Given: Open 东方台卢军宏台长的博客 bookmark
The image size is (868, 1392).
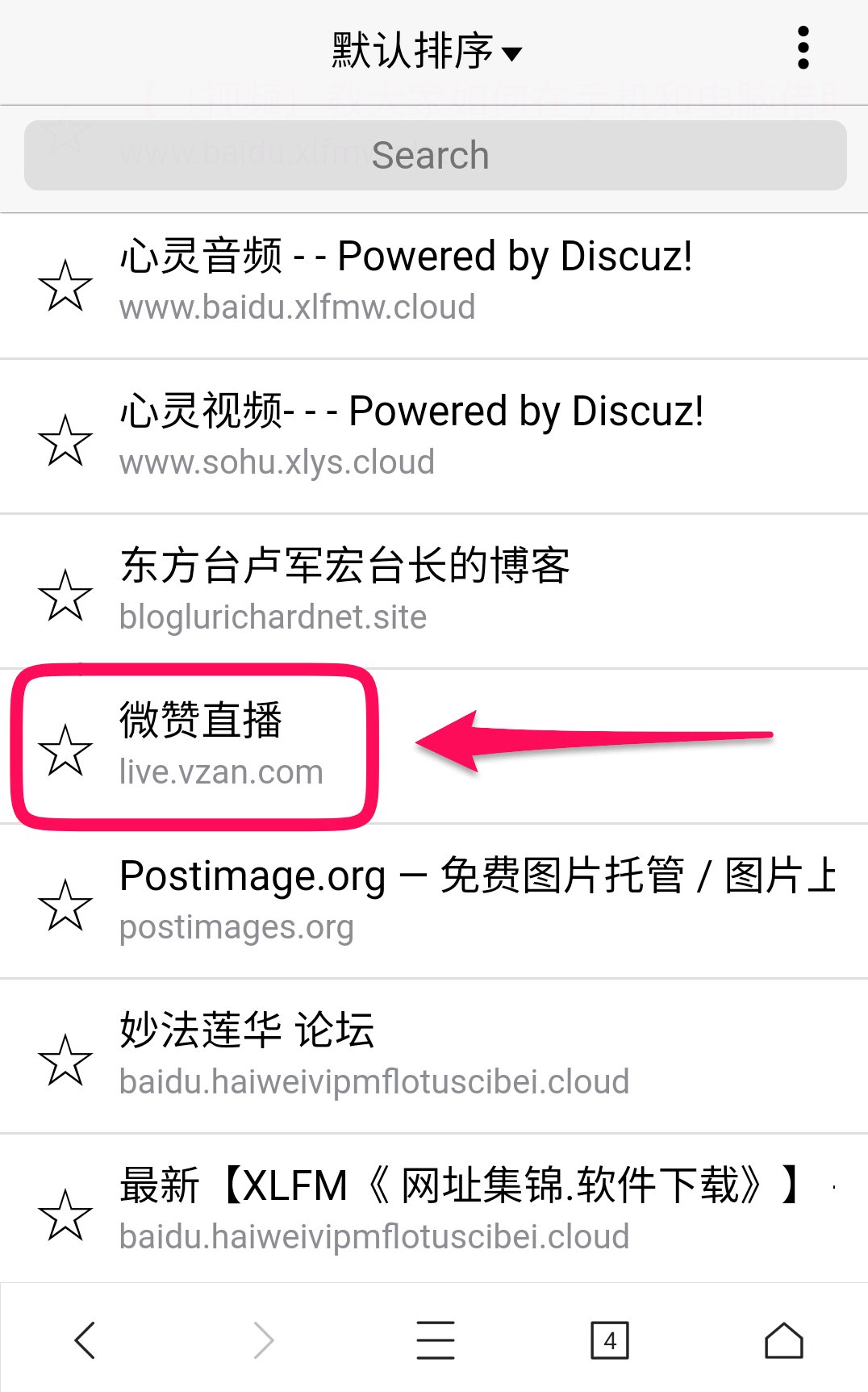Looking at the screenshot, I should (x=434, y=592).
